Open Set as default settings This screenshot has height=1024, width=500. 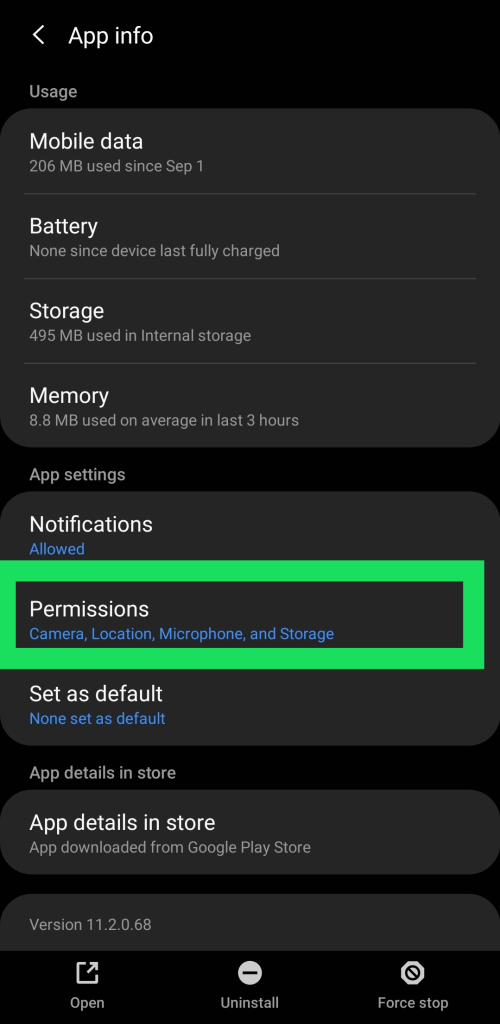point(250,705)
